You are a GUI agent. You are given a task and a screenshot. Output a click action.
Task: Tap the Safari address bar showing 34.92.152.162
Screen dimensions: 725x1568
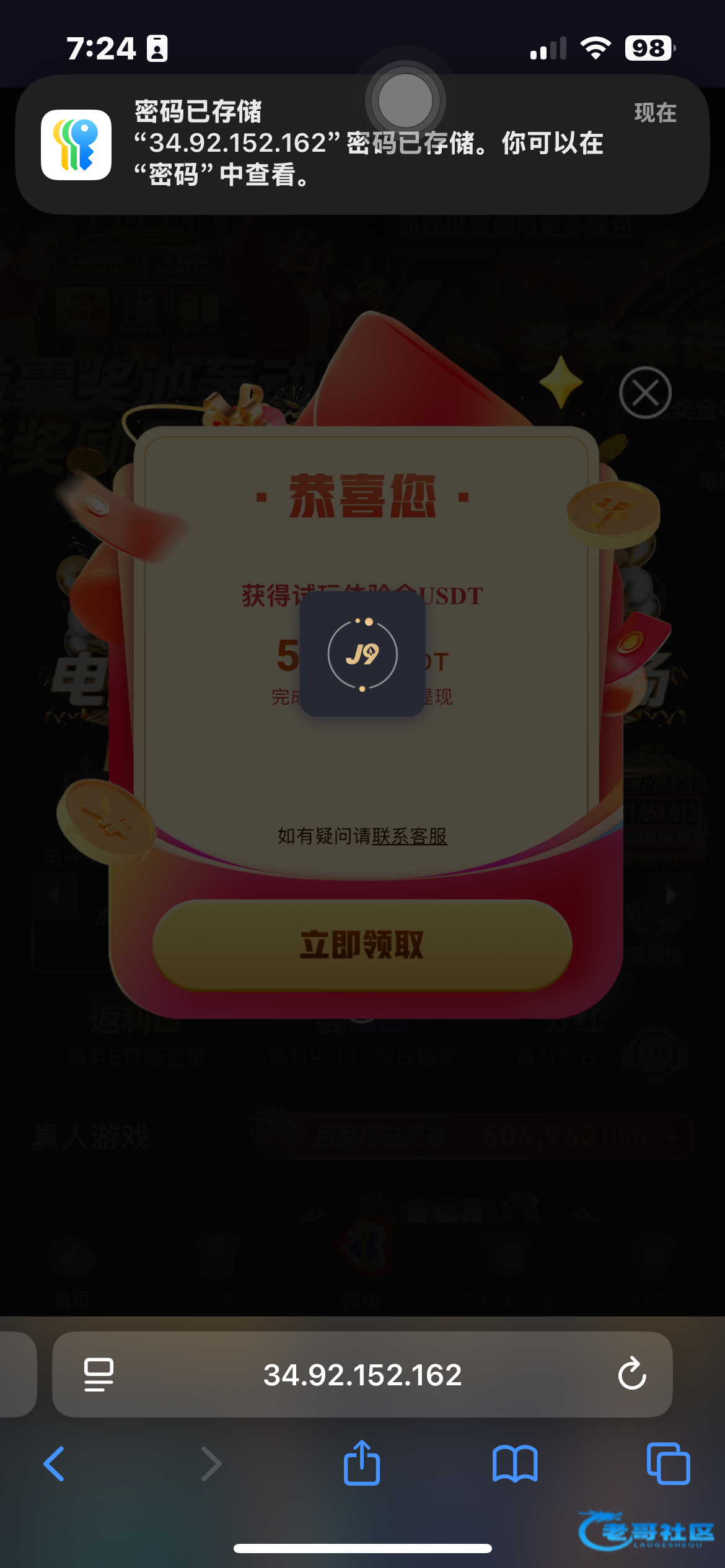(362, 1375)
